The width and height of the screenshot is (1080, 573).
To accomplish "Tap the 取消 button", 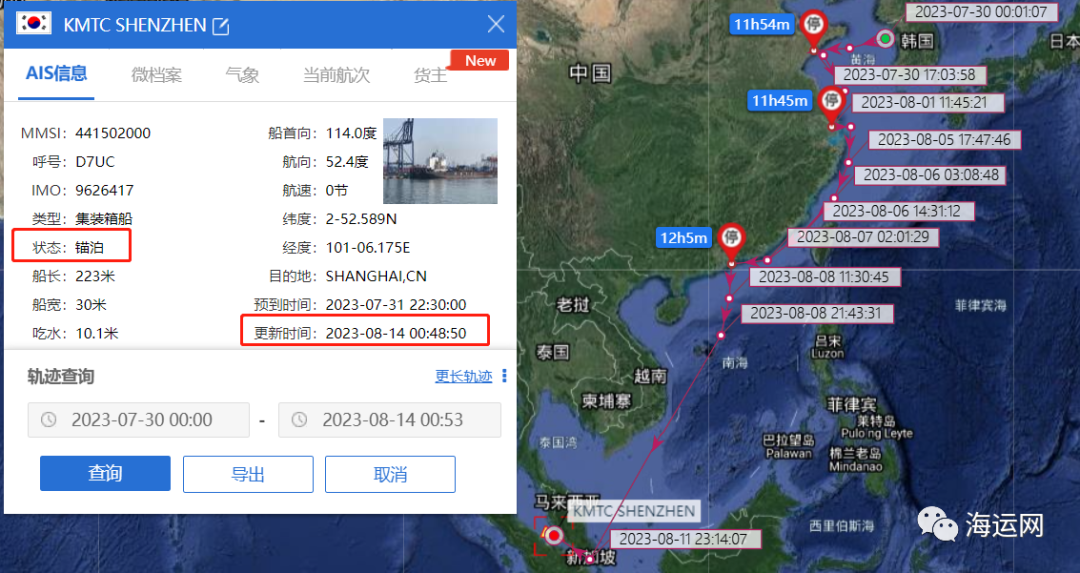I will coord(390,474).
